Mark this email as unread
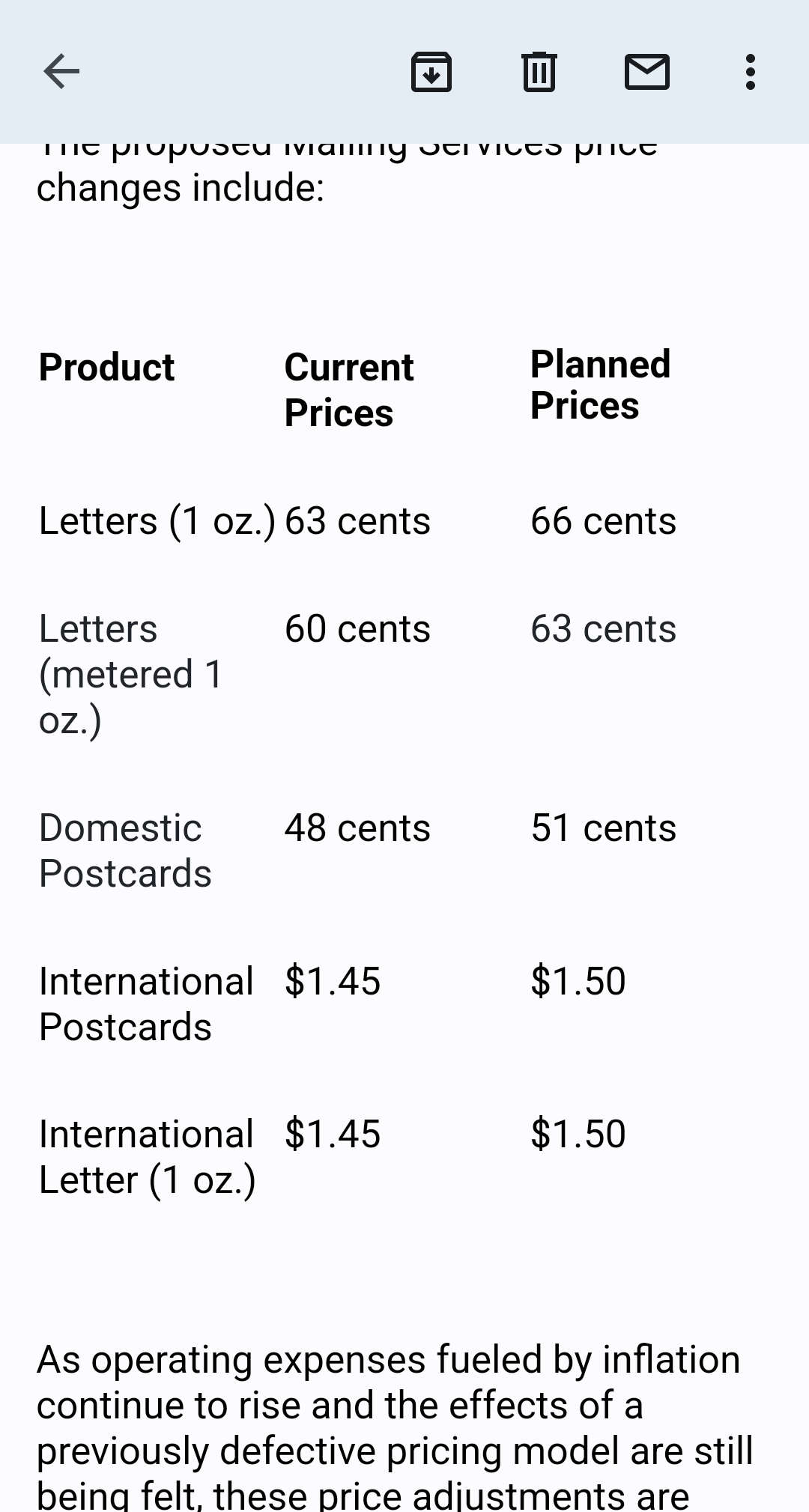Image resolution: width=809 pixels, height=1512 pixels. (x=647, y=72)
